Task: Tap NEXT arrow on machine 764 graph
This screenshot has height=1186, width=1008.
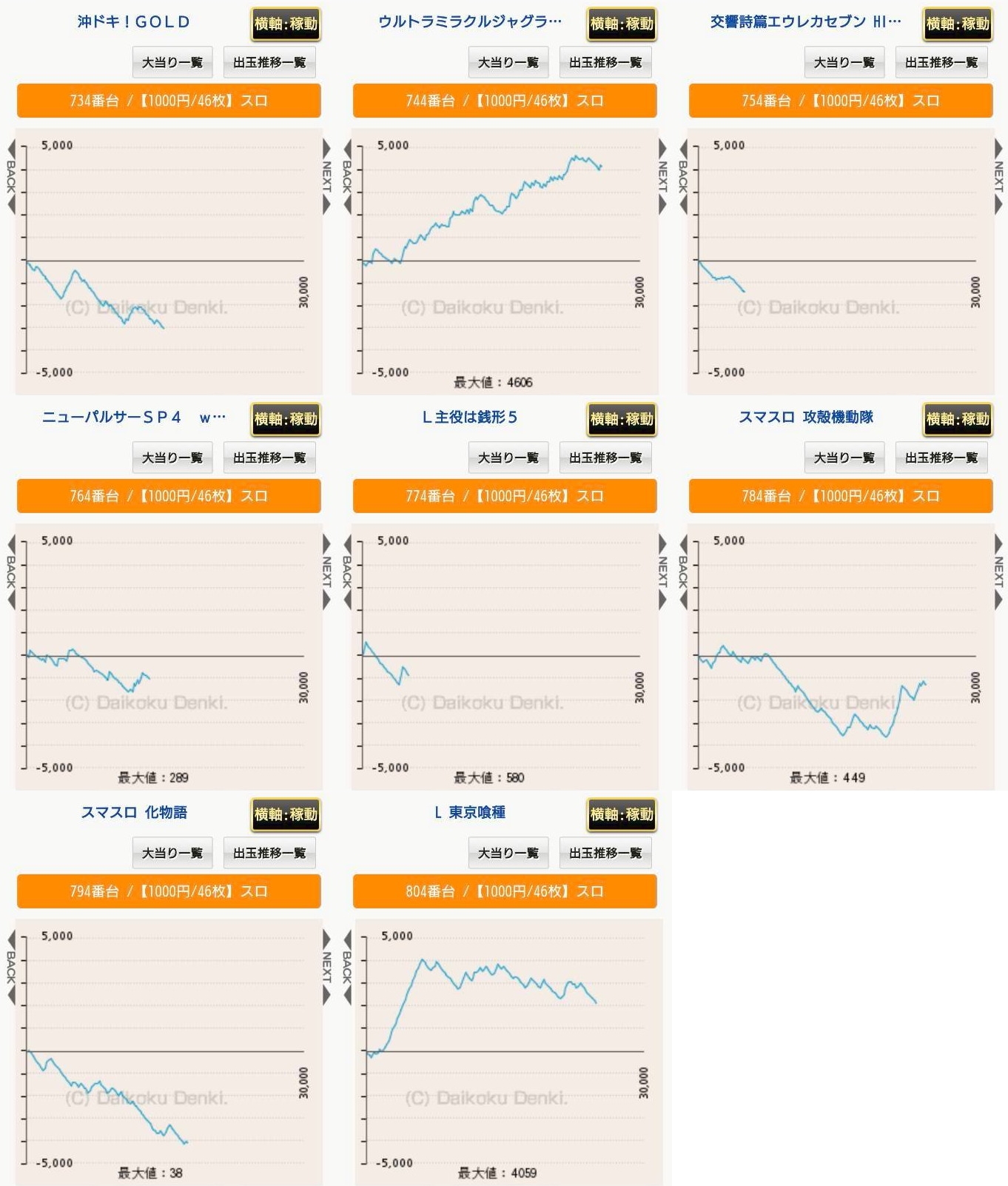Action: (327, 572)
